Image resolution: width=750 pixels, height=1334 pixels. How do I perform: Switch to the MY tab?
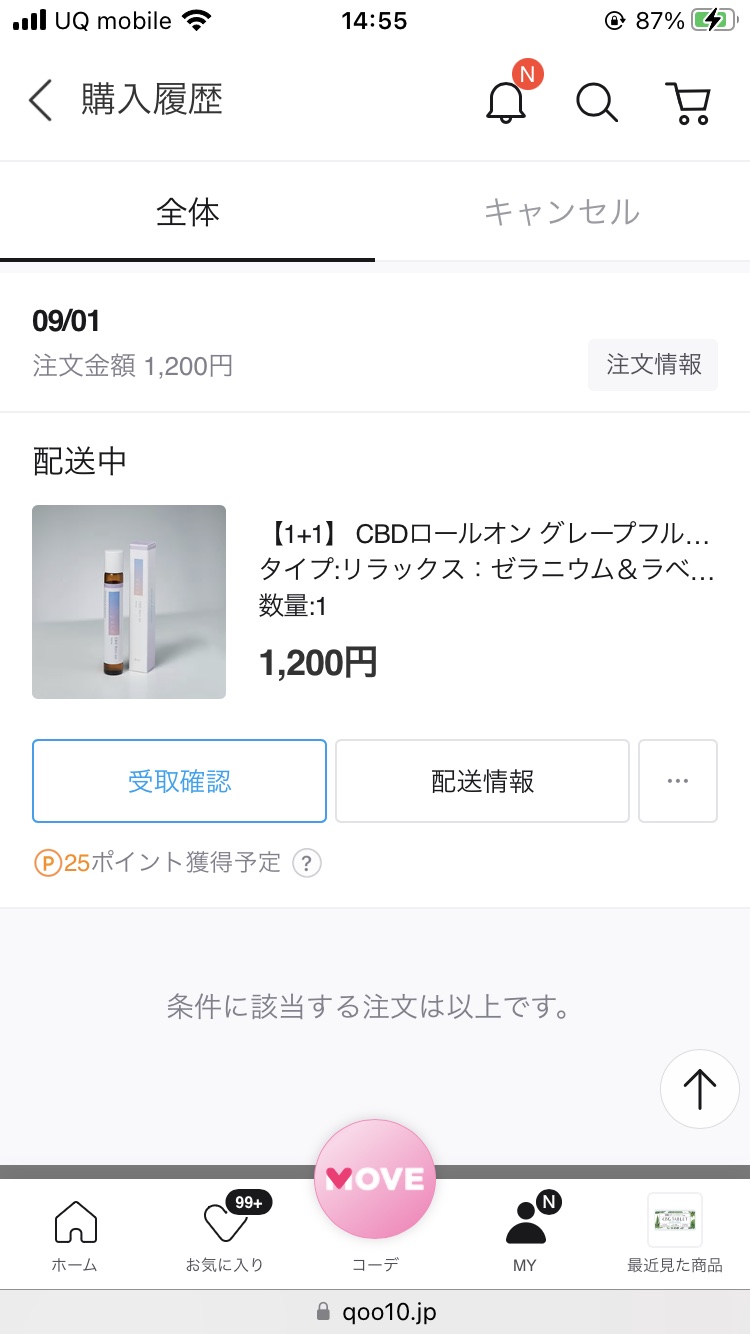525,1235
